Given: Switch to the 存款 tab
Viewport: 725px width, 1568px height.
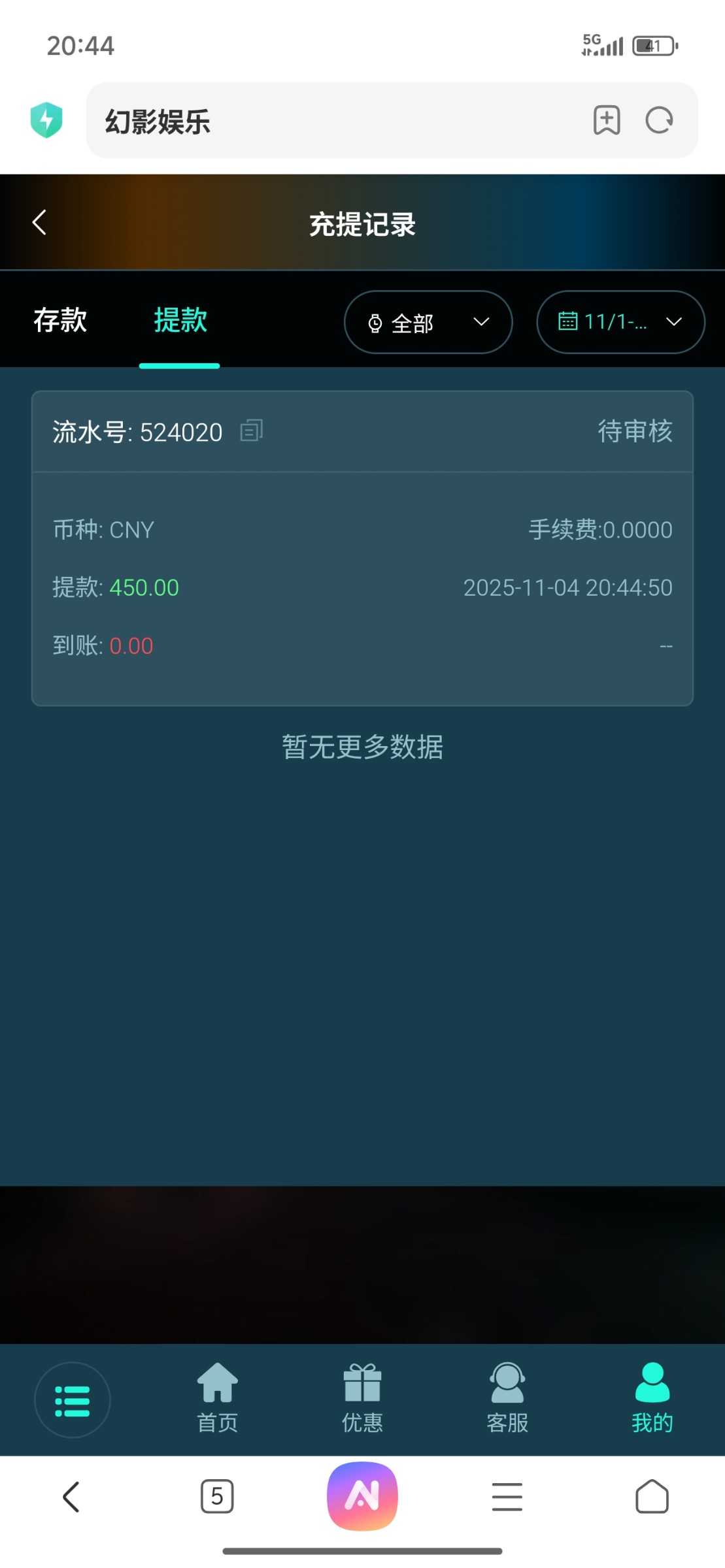Looking at the screenshot, I should (x=59, y=321).
